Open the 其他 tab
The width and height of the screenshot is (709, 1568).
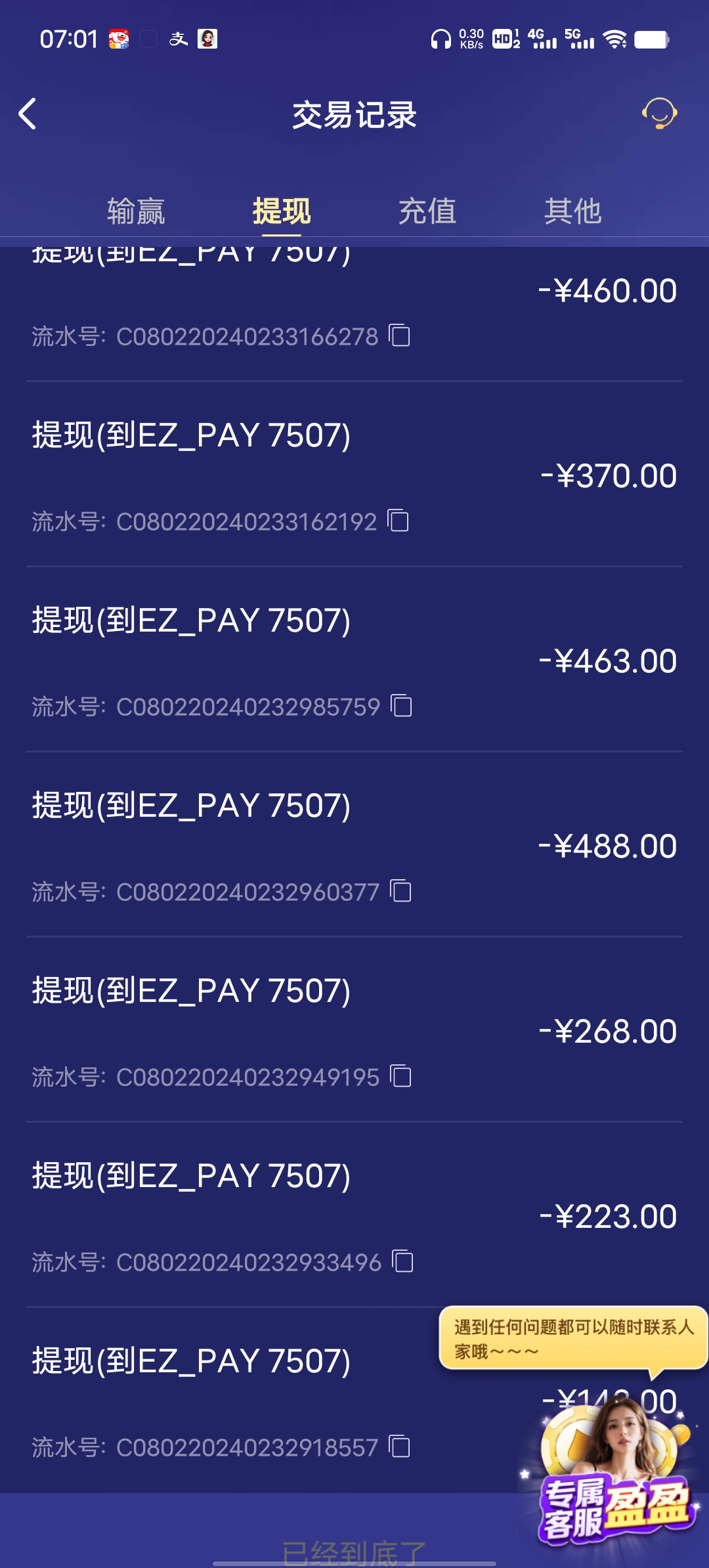coord(572,211)
